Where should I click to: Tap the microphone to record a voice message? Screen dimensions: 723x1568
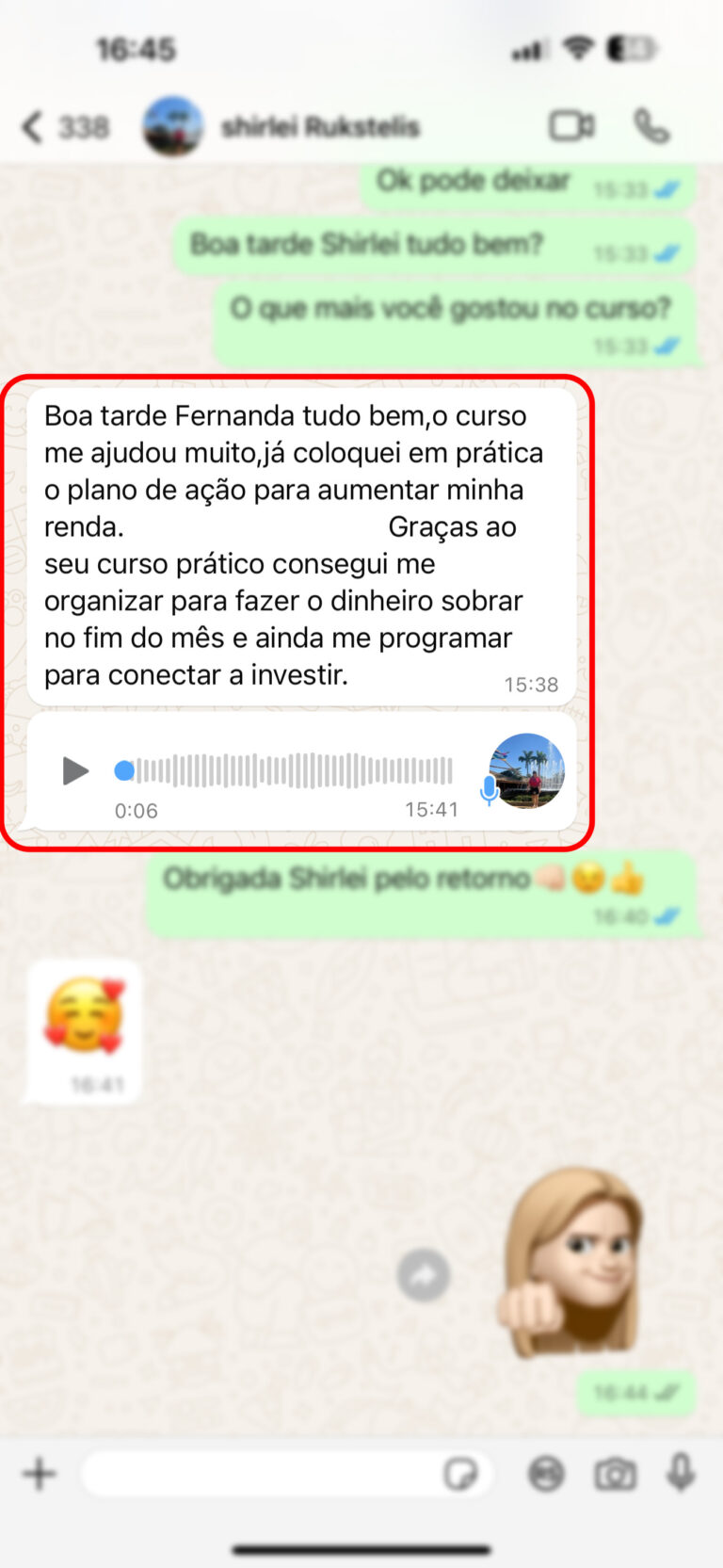[x=676, y=1474]
